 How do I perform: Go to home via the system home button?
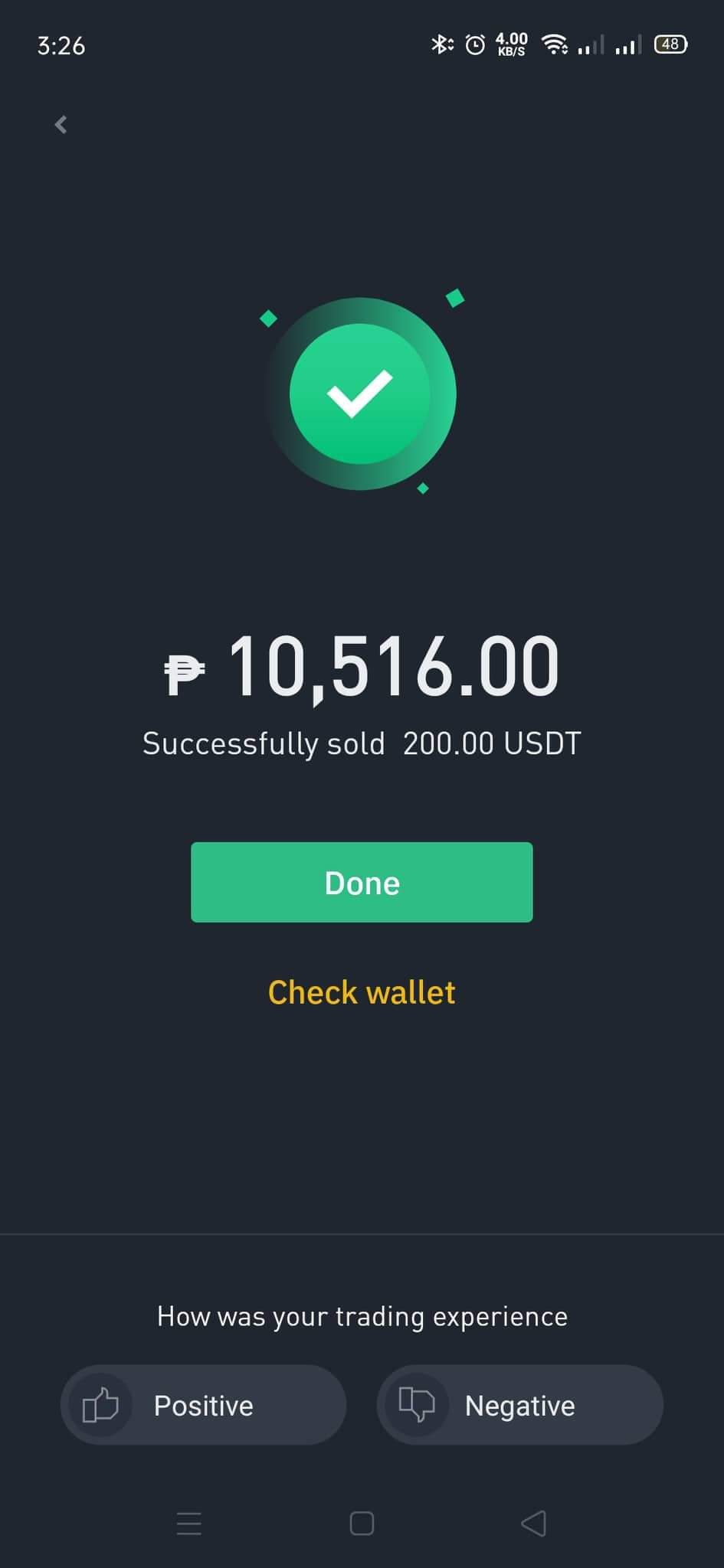pos(362,1524)
